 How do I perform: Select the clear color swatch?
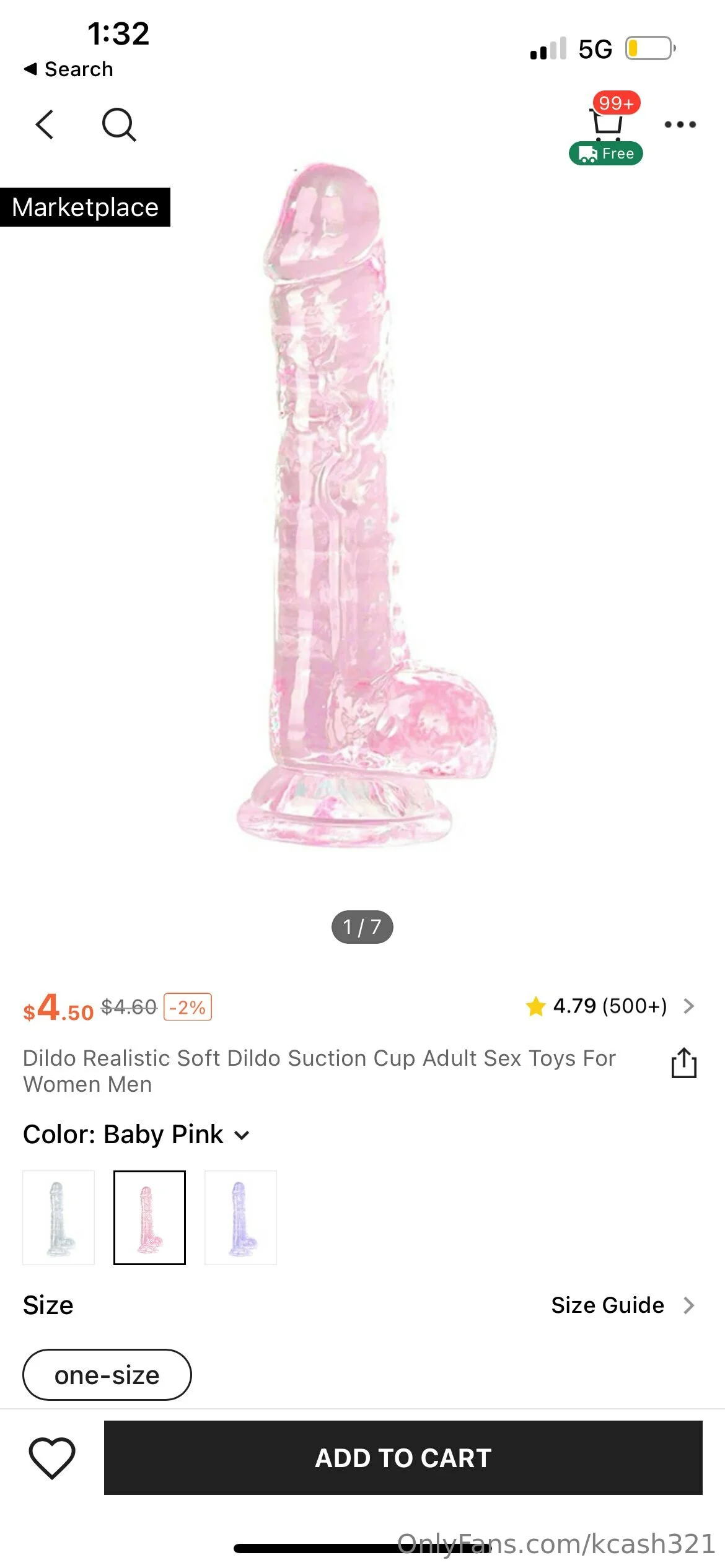coord(58,1217)
